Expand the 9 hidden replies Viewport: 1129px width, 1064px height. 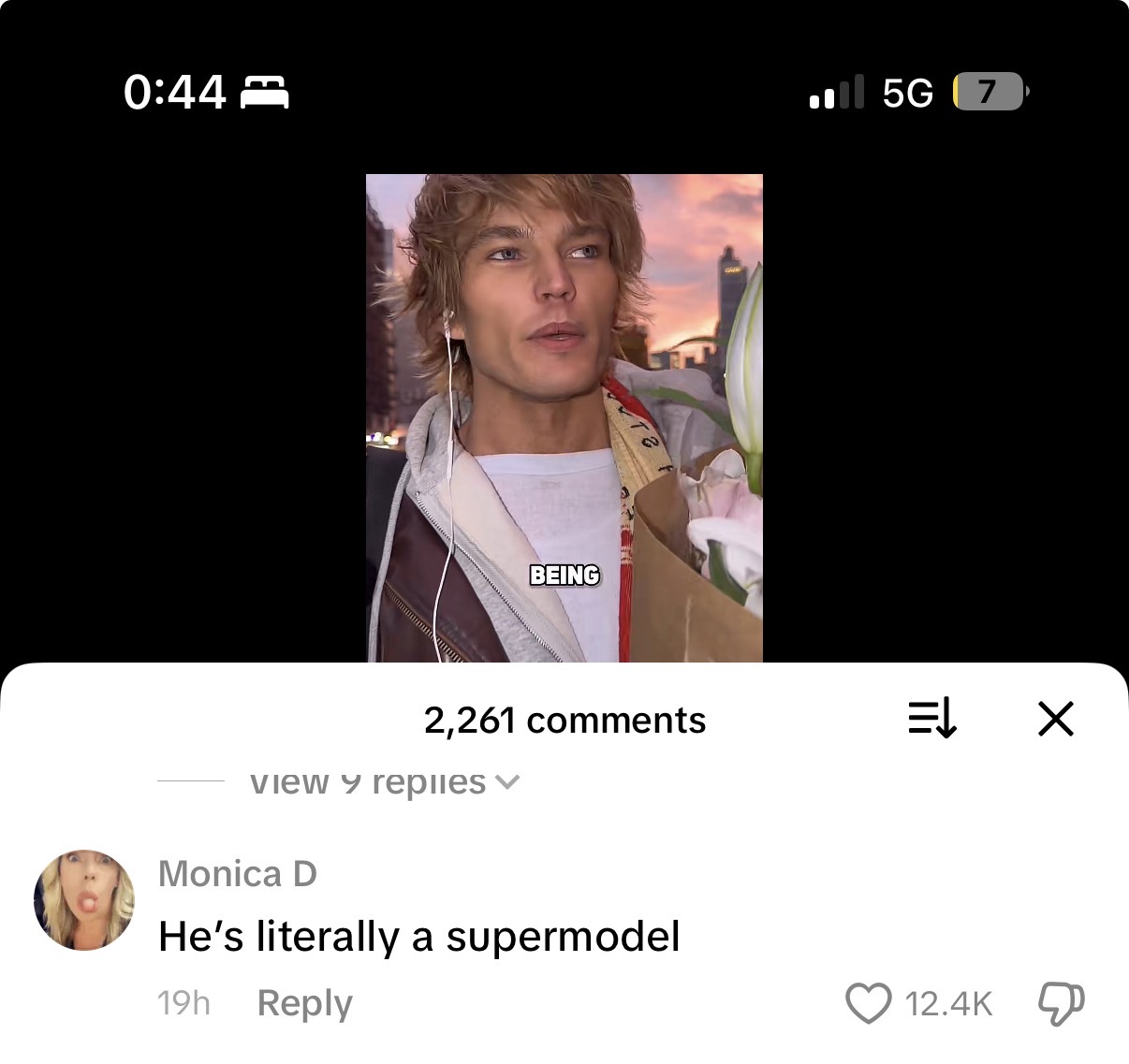384,781
